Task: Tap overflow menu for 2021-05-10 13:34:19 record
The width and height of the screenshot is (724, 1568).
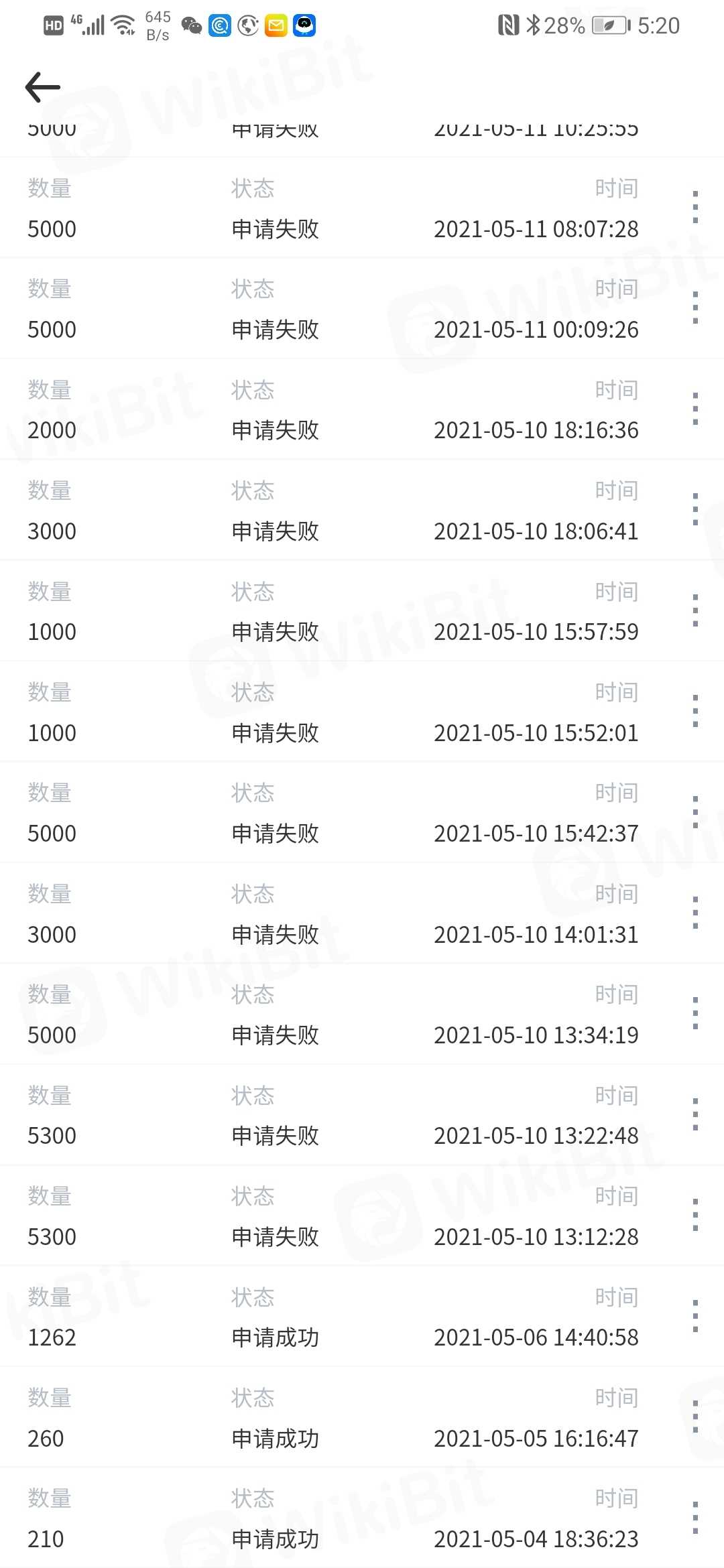Action: pos(695,1013)
